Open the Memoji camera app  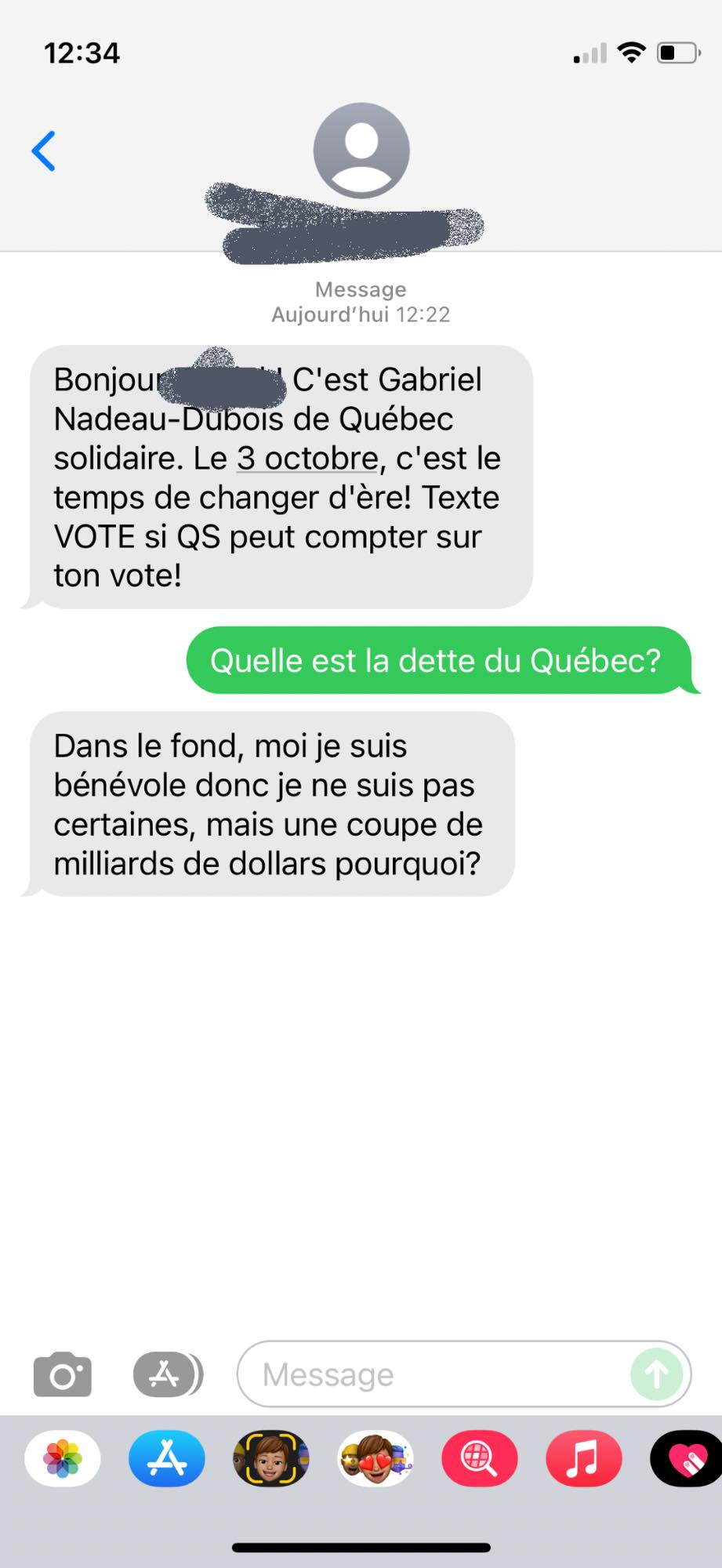(x=271, y=1459)
